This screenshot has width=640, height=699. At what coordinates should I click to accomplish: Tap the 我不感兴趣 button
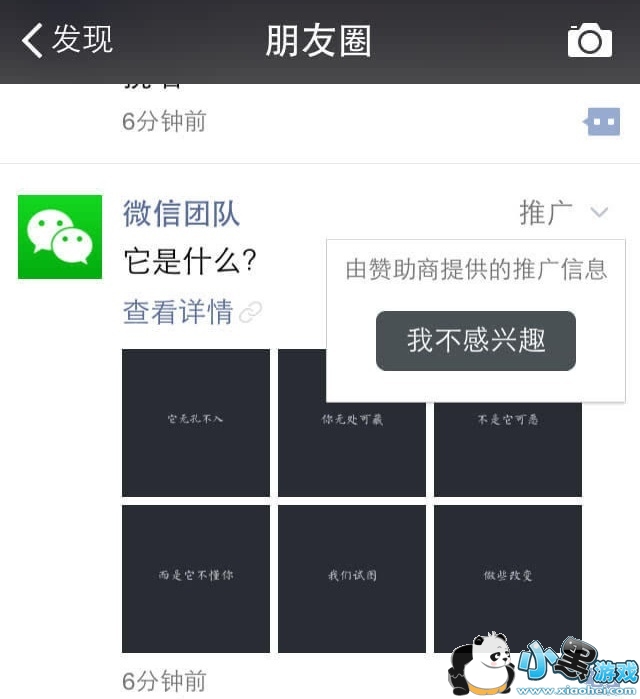[x=476, y=341]
